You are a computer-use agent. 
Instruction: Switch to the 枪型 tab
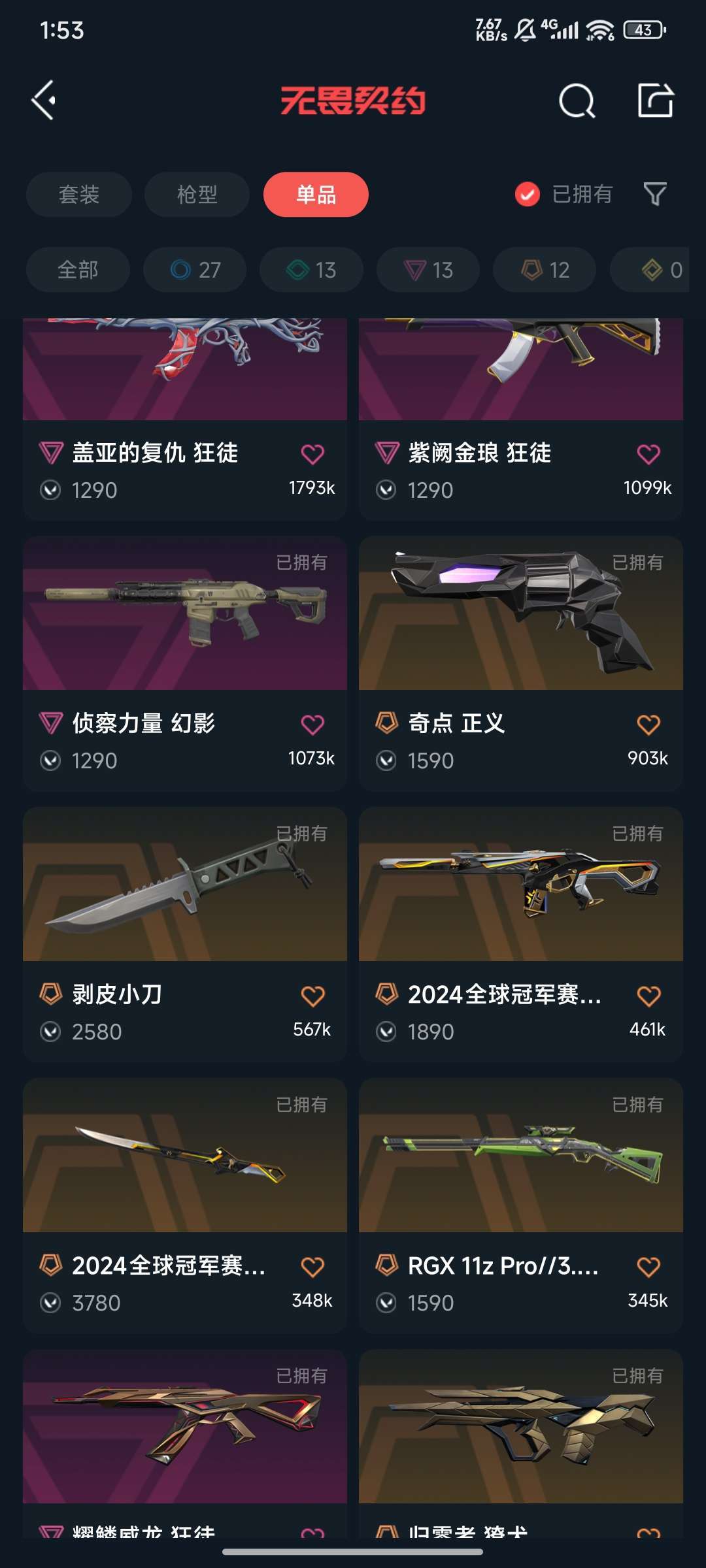point(197,194)
